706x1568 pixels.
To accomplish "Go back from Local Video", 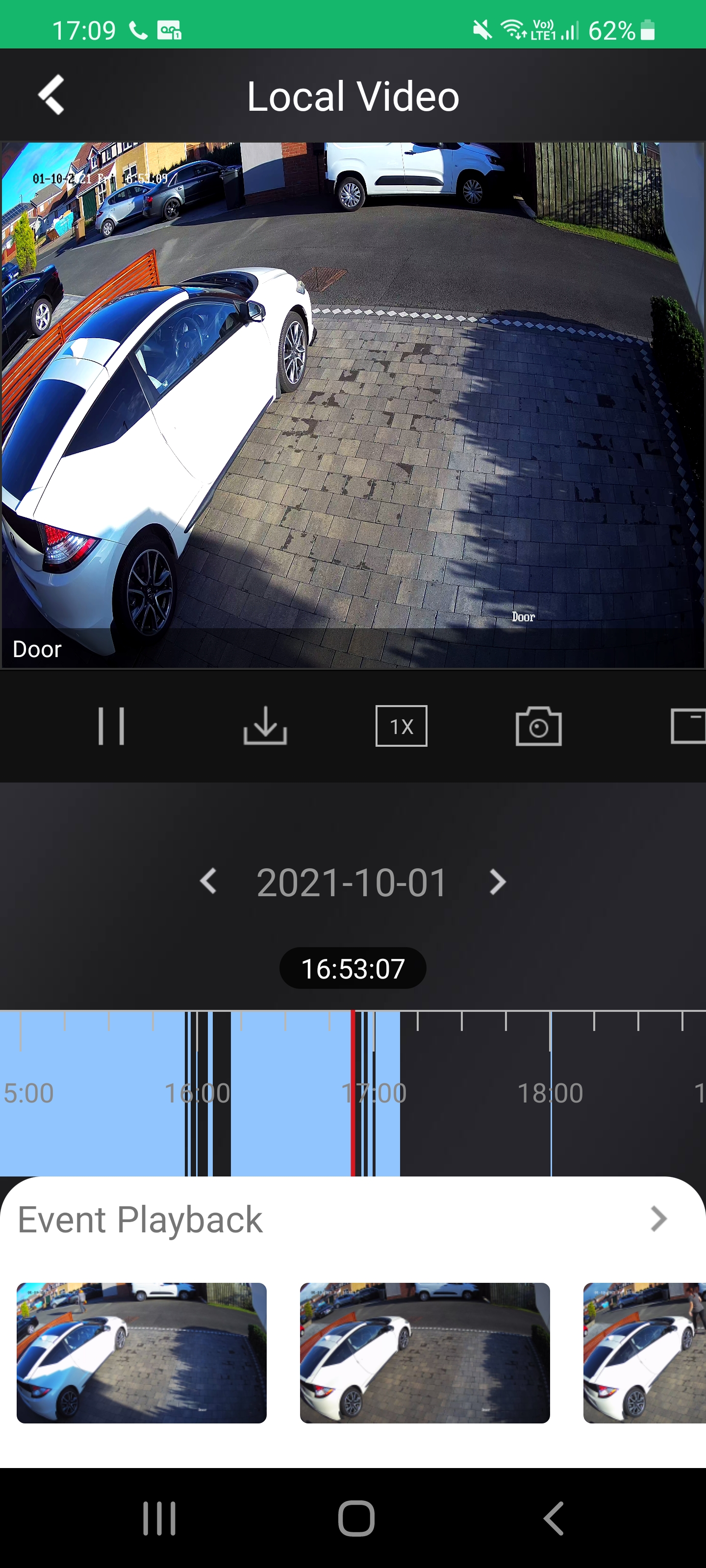I will tap(51, 95).
